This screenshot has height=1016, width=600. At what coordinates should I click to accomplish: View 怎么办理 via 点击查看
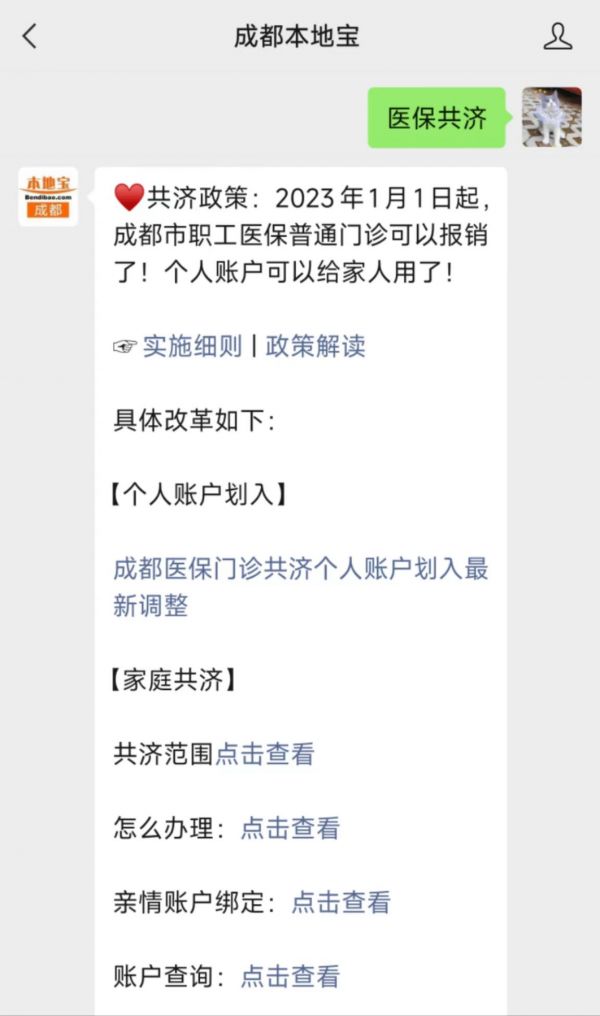coord(290,828)
